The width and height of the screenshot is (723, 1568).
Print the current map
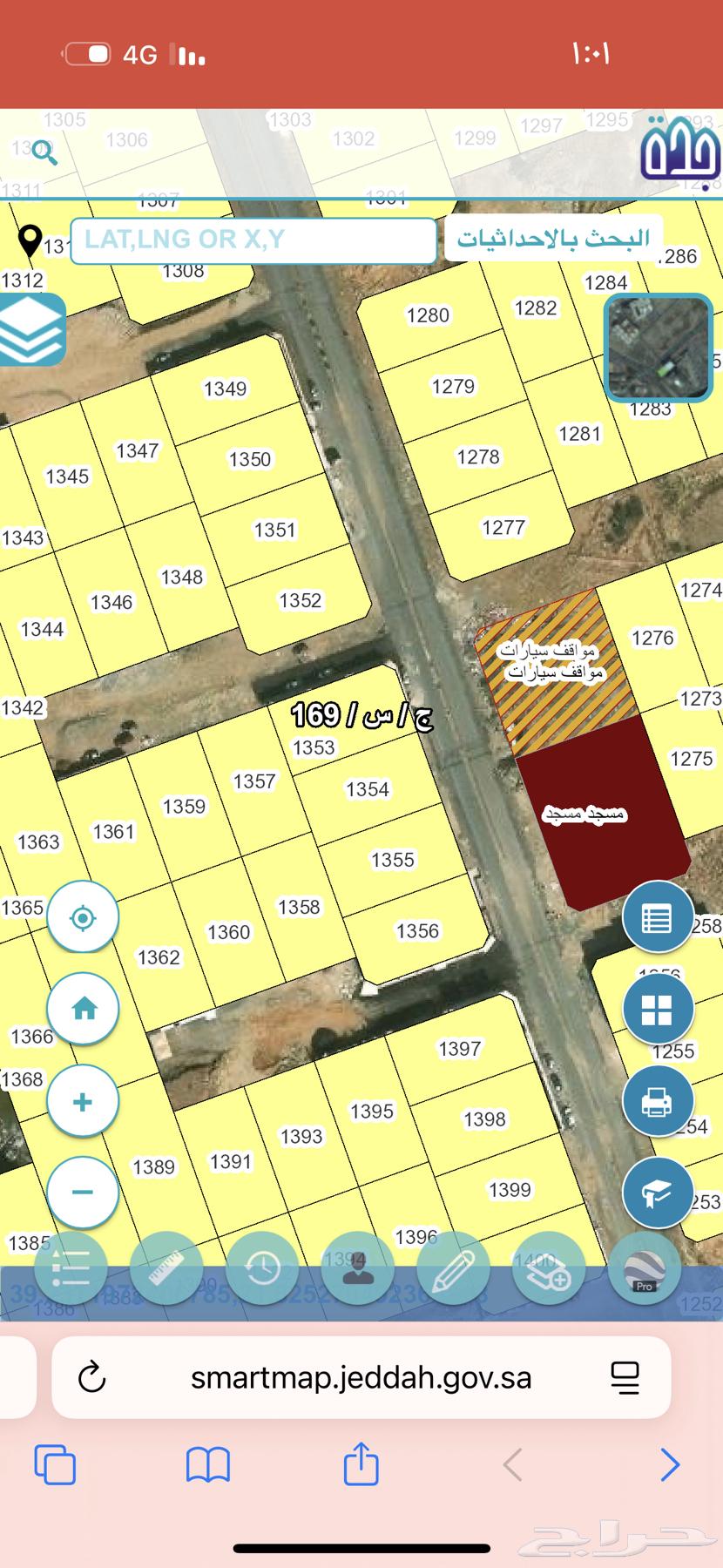[x=658, y=1101]
